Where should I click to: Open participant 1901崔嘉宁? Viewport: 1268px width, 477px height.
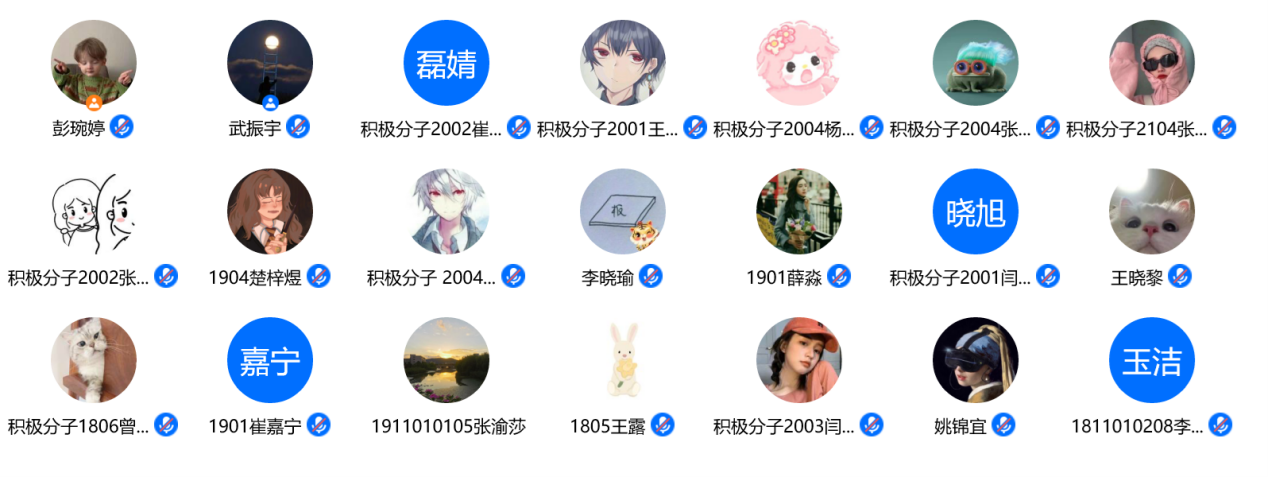point(270,360)
